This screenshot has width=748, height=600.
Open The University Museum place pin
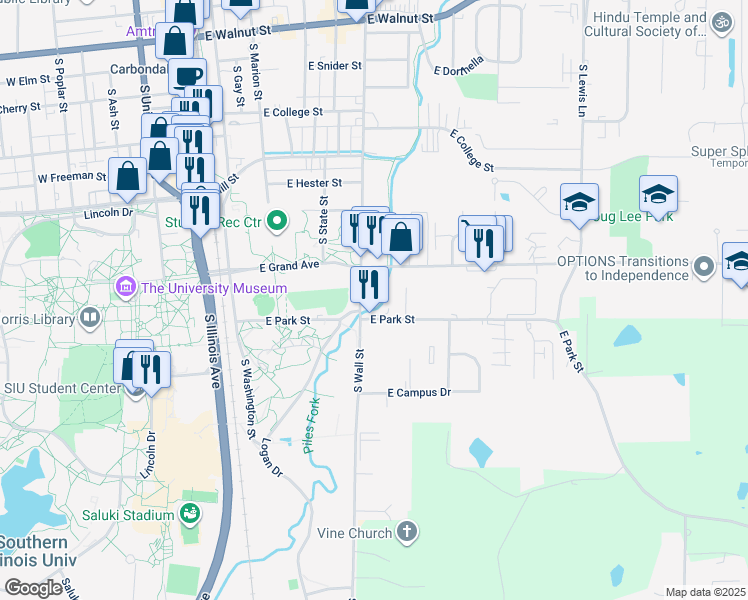[126, 287]
